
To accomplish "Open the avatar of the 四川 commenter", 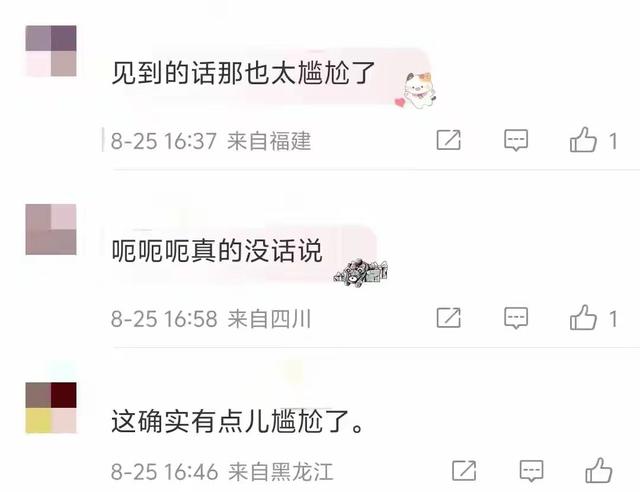I will 50,229.
